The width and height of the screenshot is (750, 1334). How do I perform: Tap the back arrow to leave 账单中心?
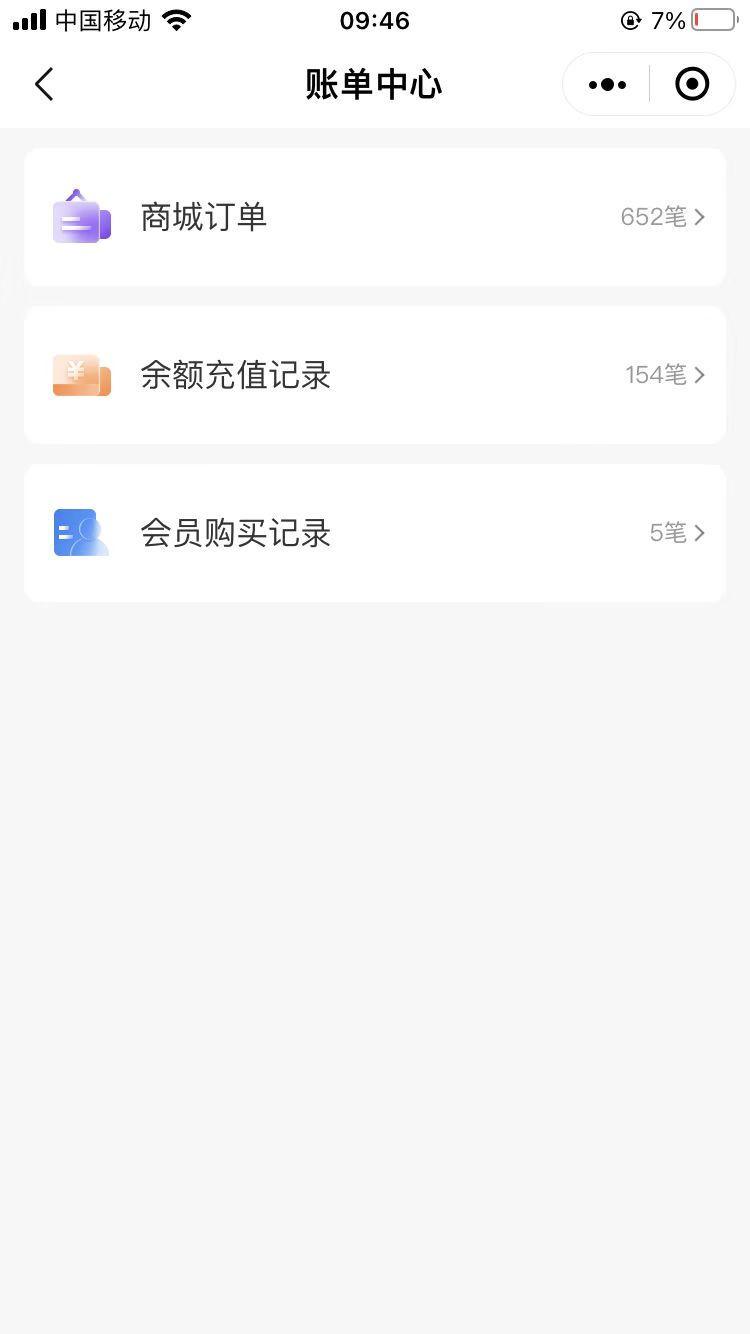(44, 84)
